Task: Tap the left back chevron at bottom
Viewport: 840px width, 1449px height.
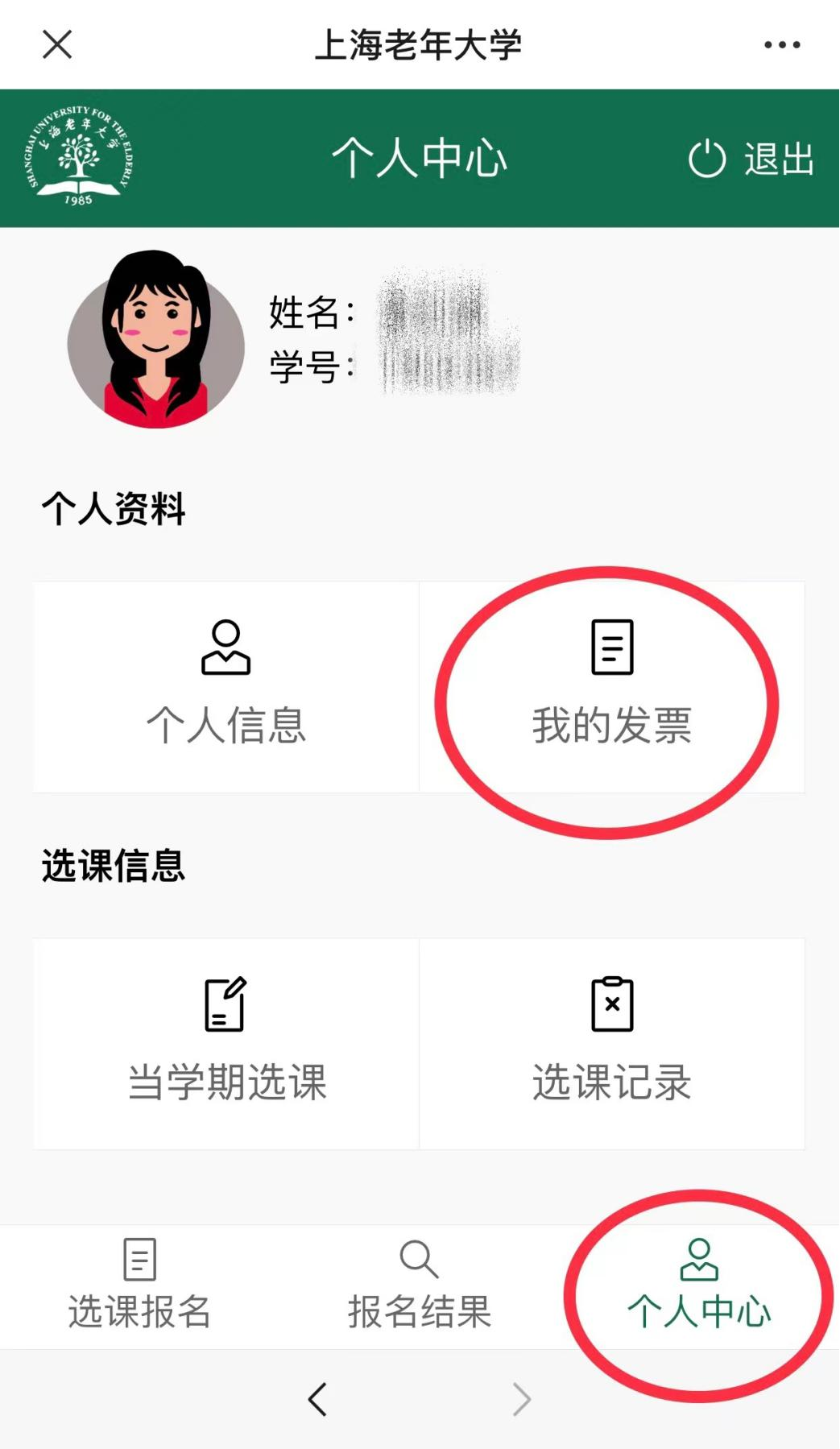Action: [x=317, y=1400]
